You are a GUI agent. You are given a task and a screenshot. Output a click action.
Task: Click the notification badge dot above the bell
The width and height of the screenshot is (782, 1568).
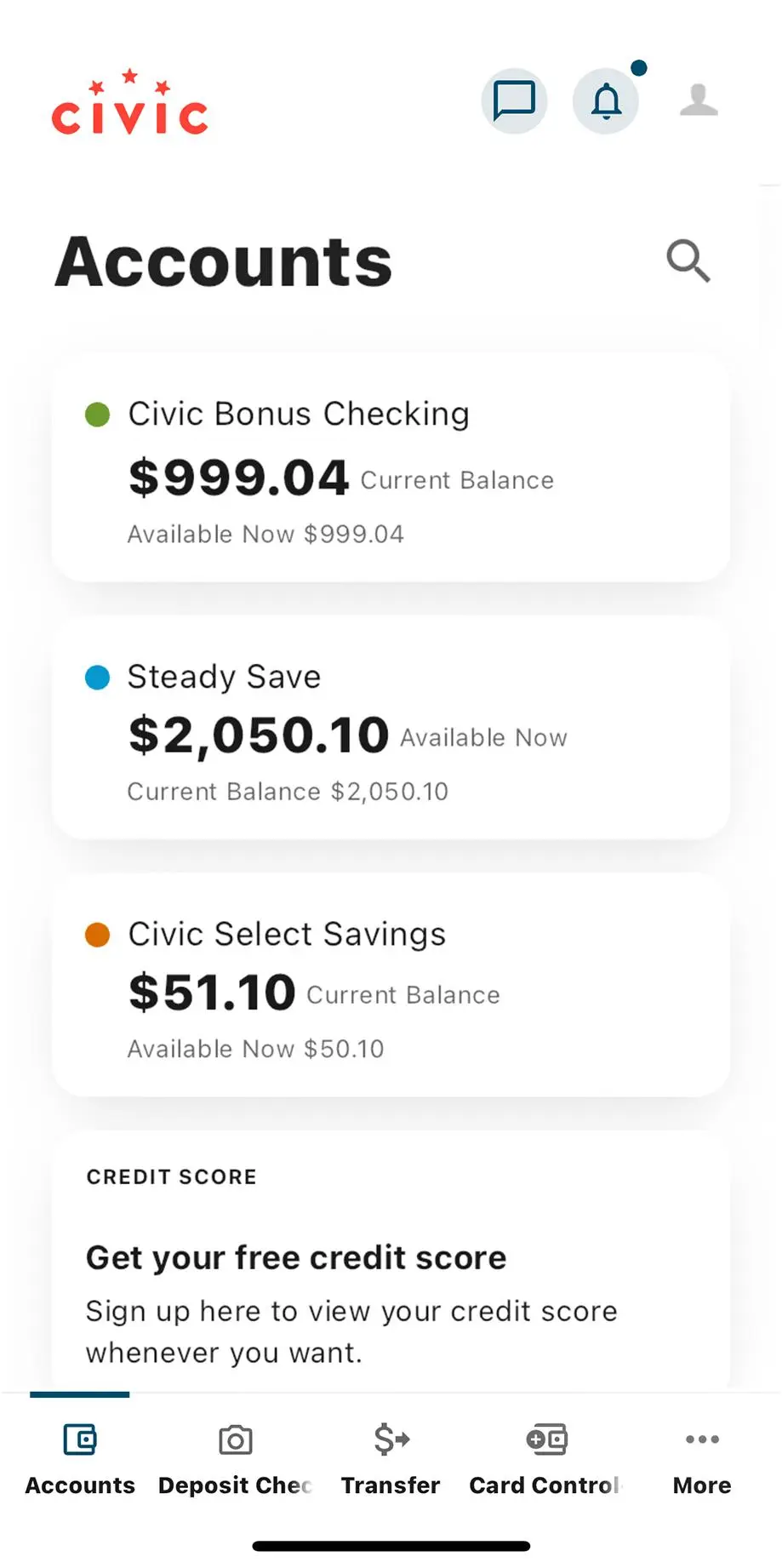[639, 68]
